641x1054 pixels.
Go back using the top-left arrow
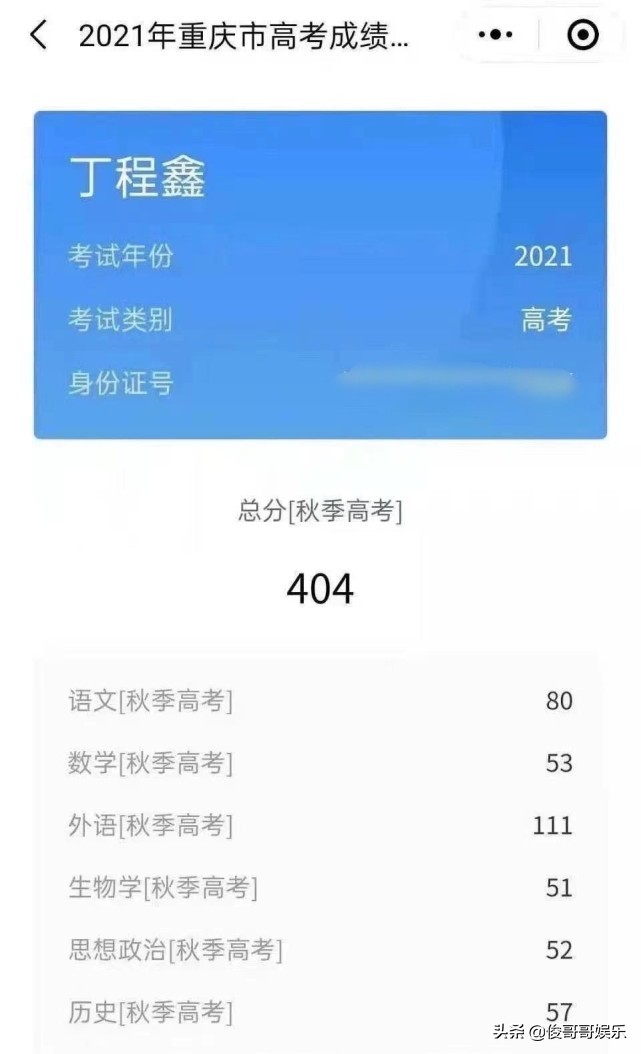coord(38,36)
